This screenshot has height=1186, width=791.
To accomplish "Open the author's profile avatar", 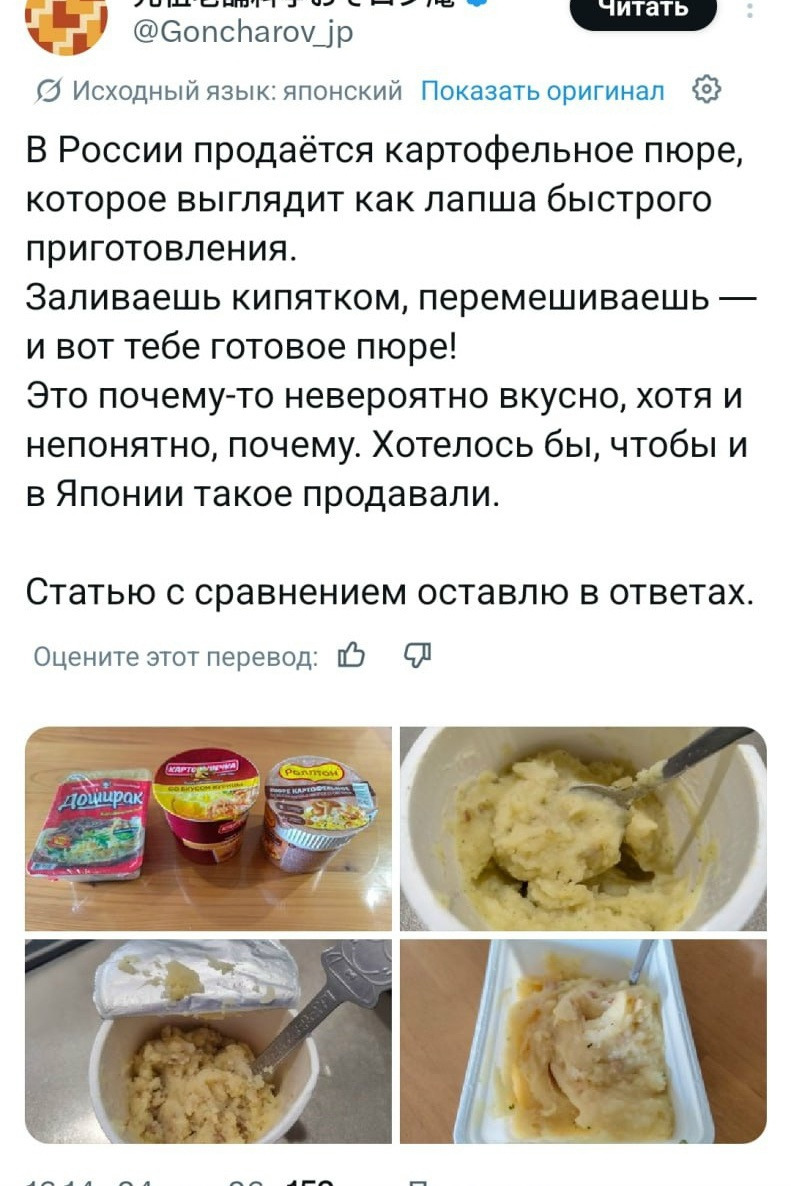I will click(x=65, y=22).
